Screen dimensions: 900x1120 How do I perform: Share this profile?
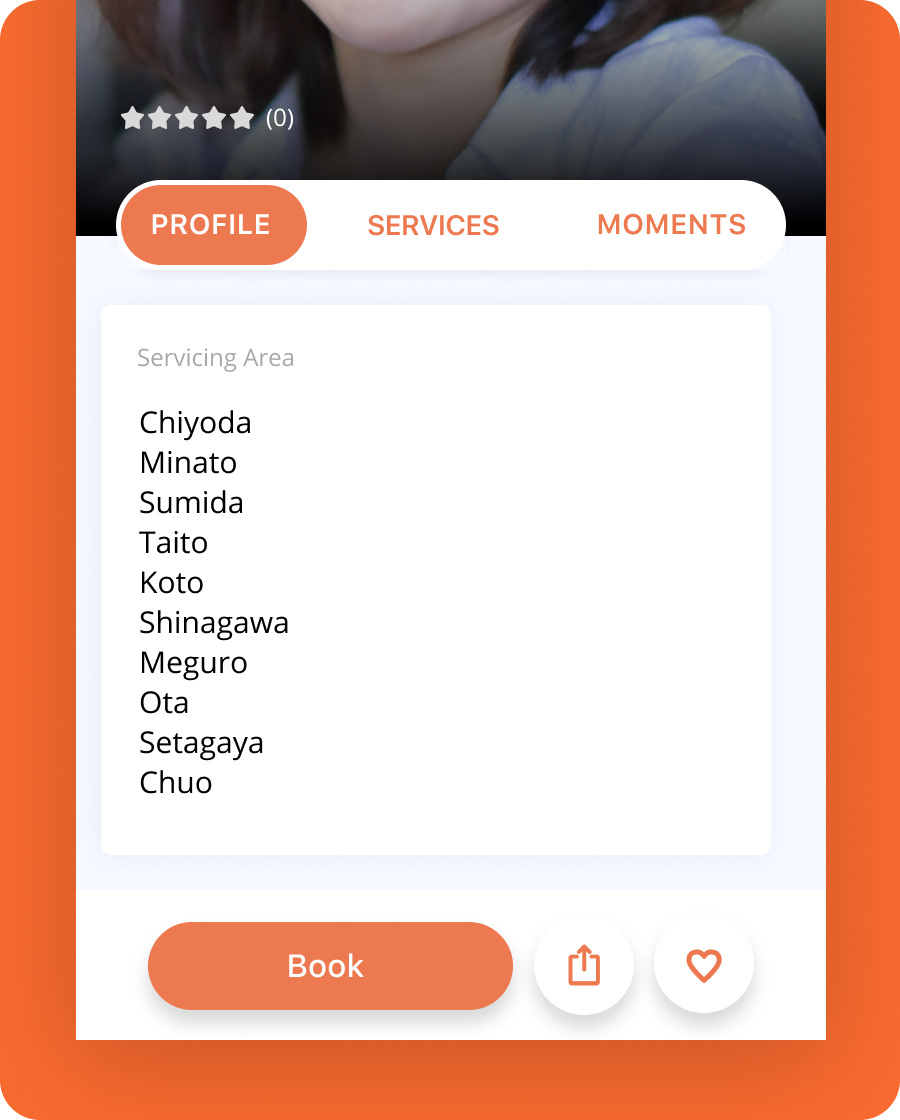click(584, 965)
